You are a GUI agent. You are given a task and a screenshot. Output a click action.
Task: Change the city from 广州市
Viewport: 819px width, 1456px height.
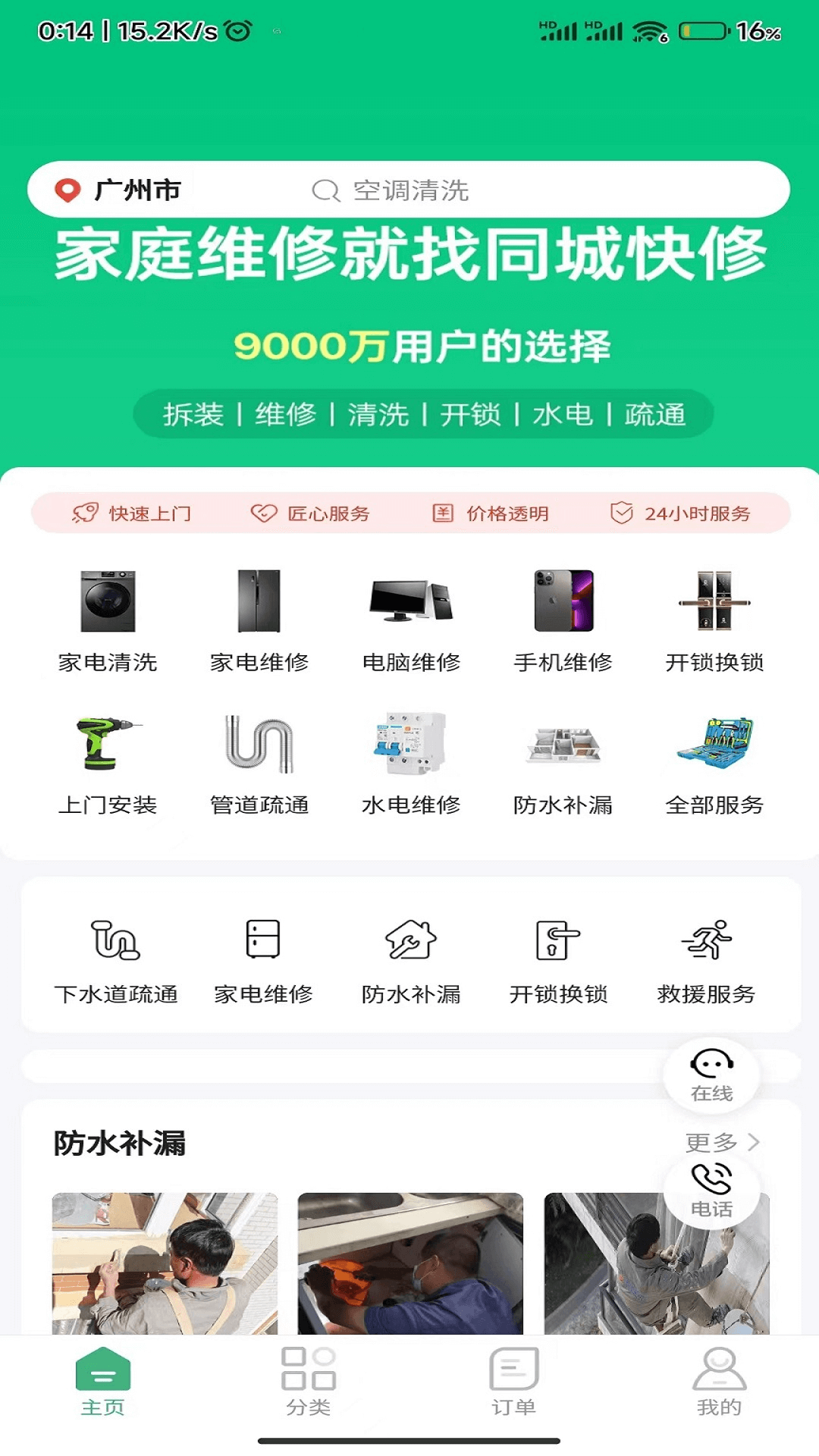pyautogui.click(x=119, y=190)
